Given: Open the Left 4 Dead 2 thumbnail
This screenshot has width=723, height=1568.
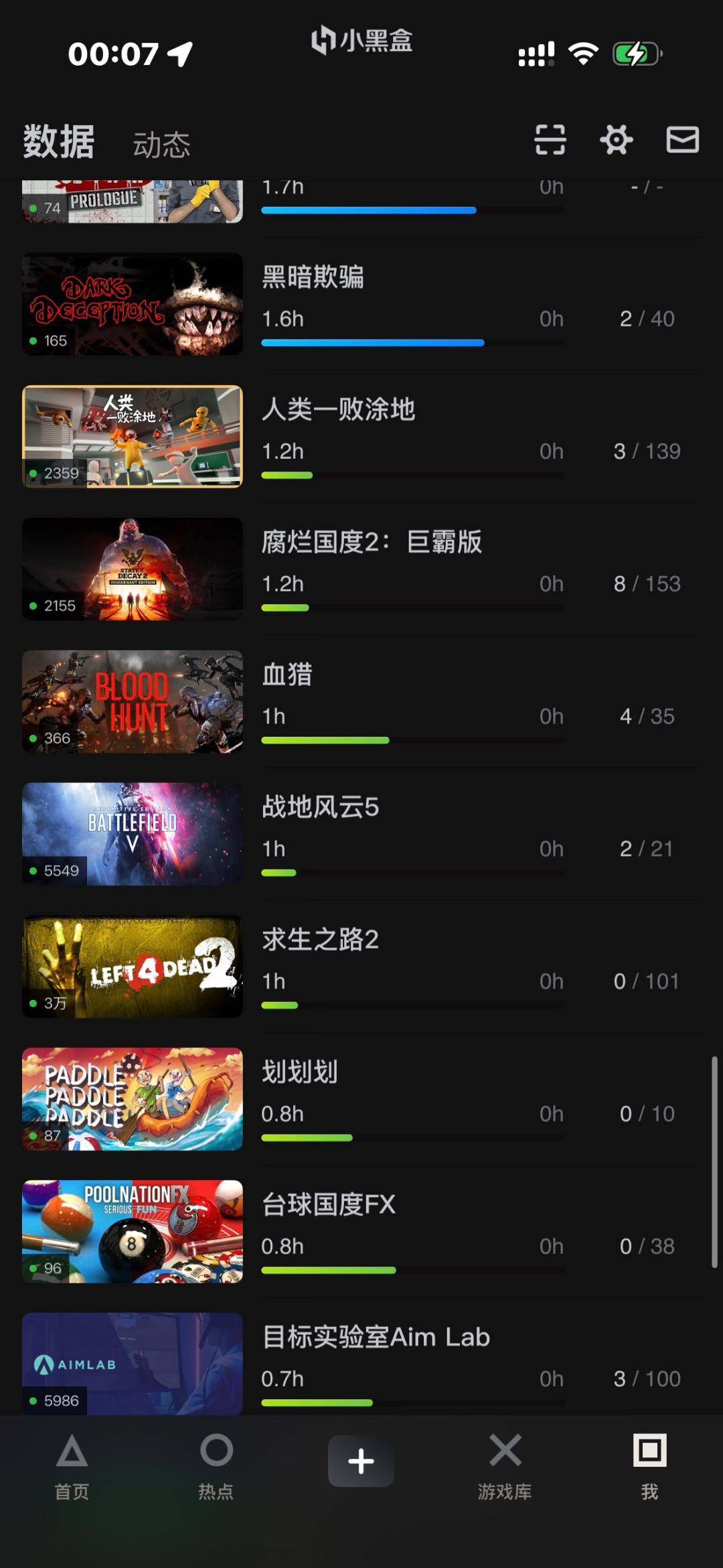Looking at the screenshot, I should (132, 967).
